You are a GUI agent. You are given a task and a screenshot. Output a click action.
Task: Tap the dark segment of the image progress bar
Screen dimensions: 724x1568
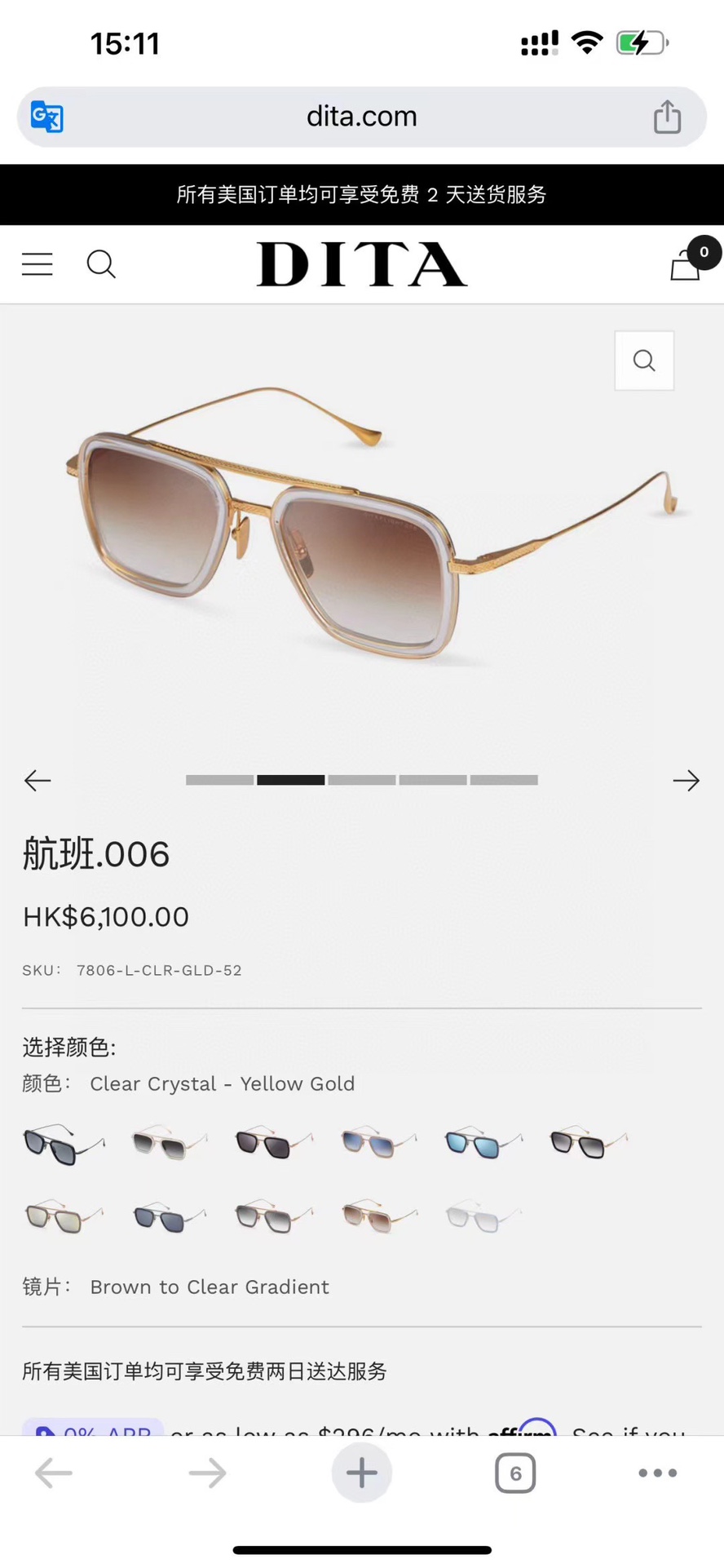[x=289, y=780]
